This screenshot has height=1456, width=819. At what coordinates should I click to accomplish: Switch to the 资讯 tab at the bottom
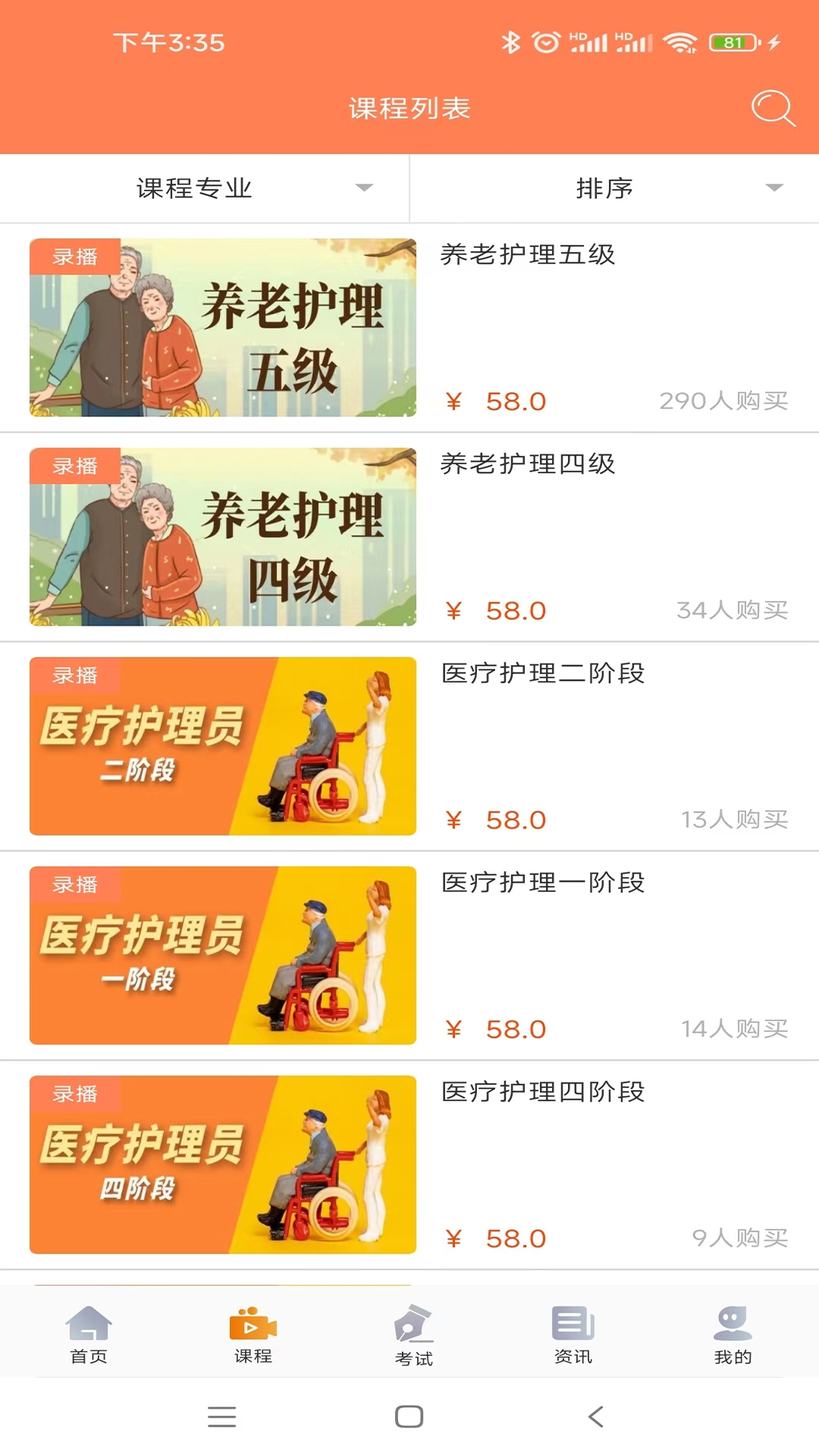point(573,1336)
